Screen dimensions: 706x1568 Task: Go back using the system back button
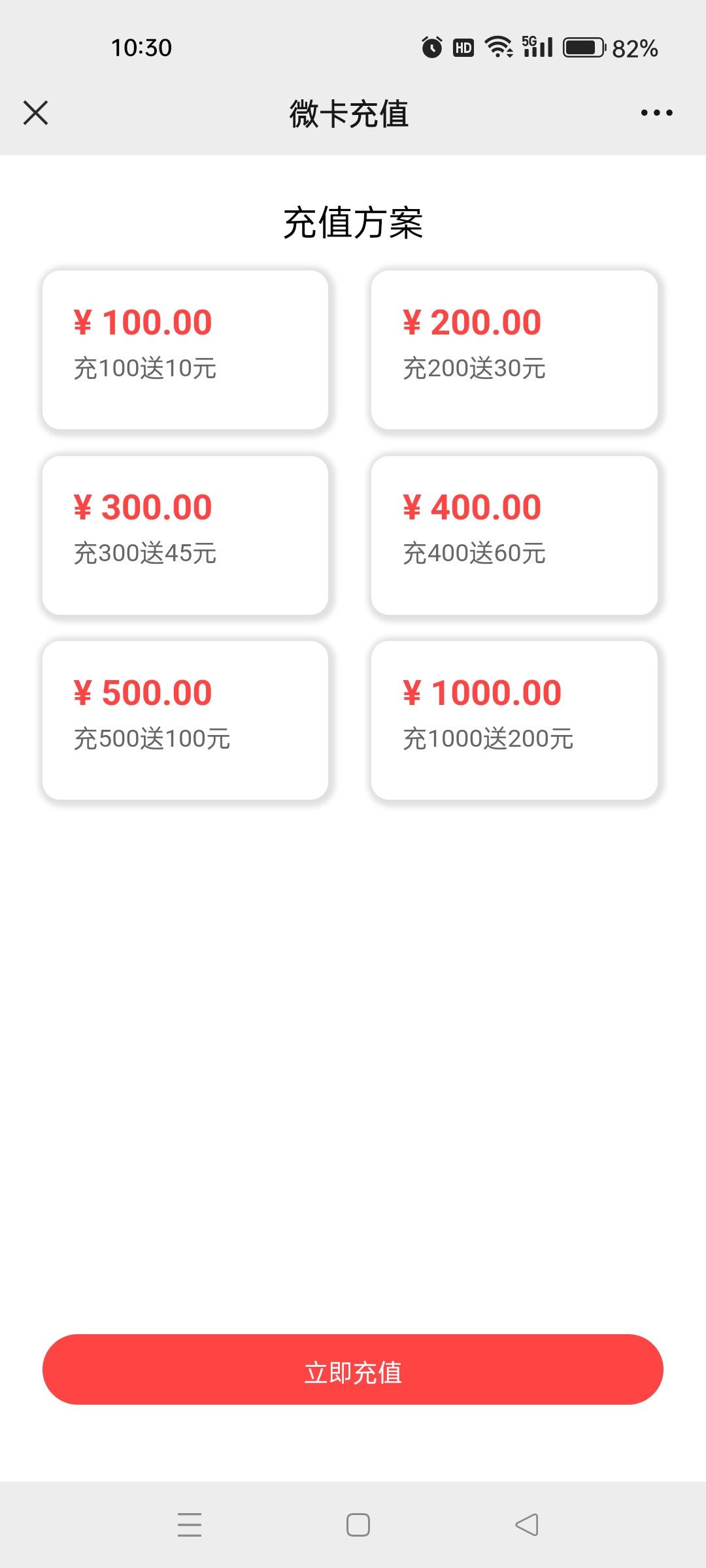pyautogui.click(x=527, y=1525)
